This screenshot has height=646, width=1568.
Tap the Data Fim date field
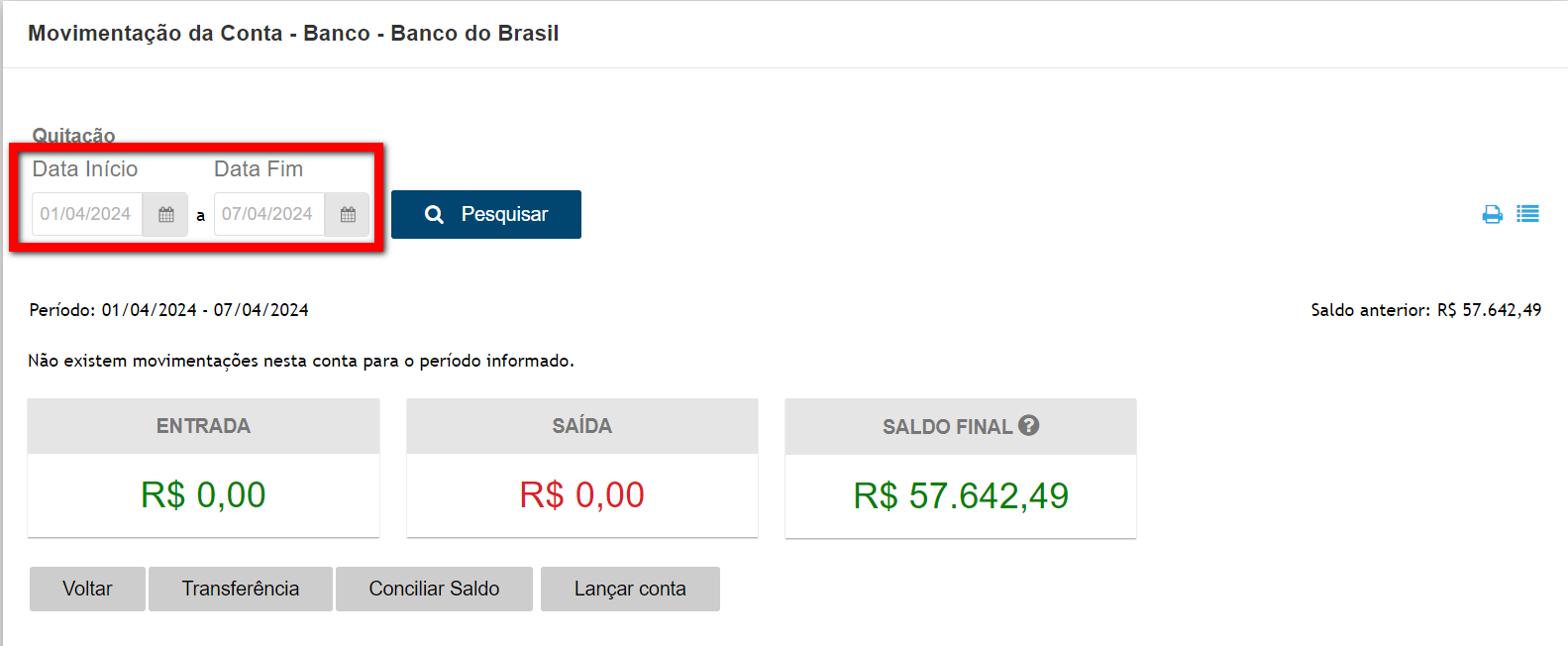pos(268,214)
